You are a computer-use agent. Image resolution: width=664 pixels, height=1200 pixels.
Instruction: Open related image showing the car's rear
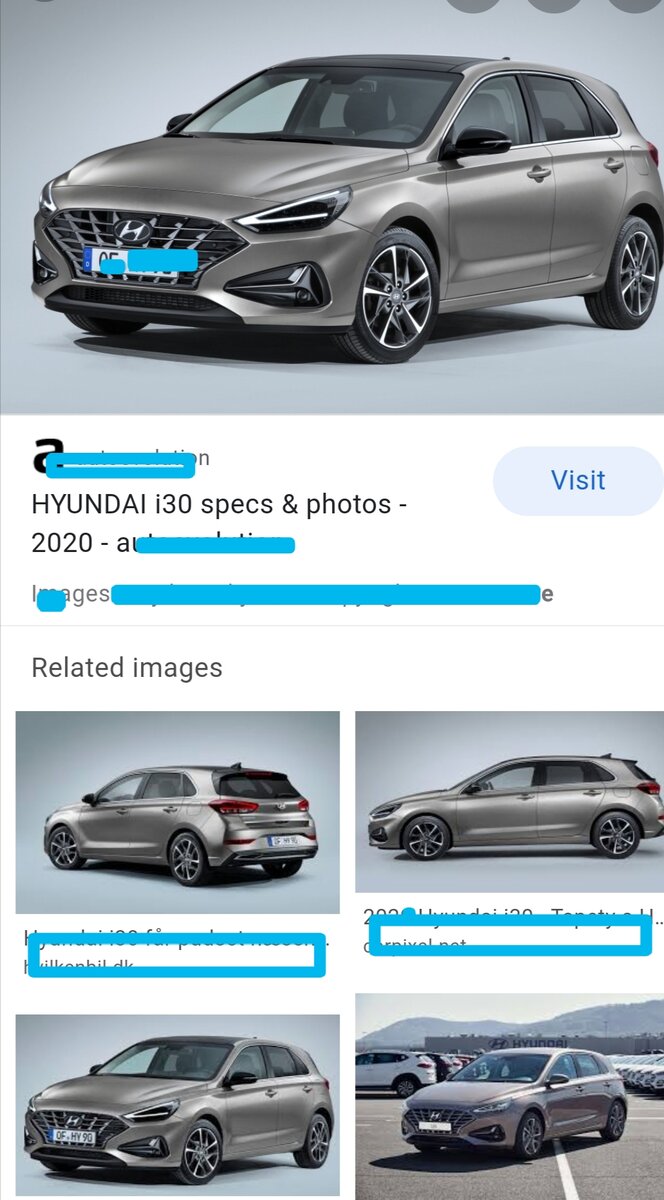point(178,812)
